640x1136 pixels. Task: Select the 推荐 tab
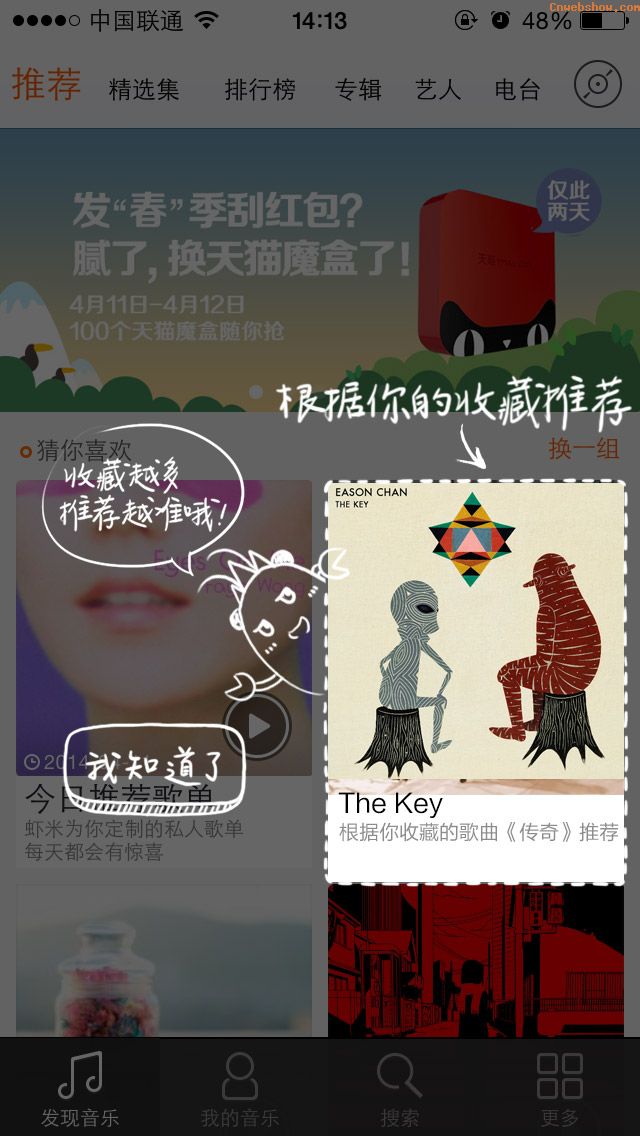(x=46, y=86)
